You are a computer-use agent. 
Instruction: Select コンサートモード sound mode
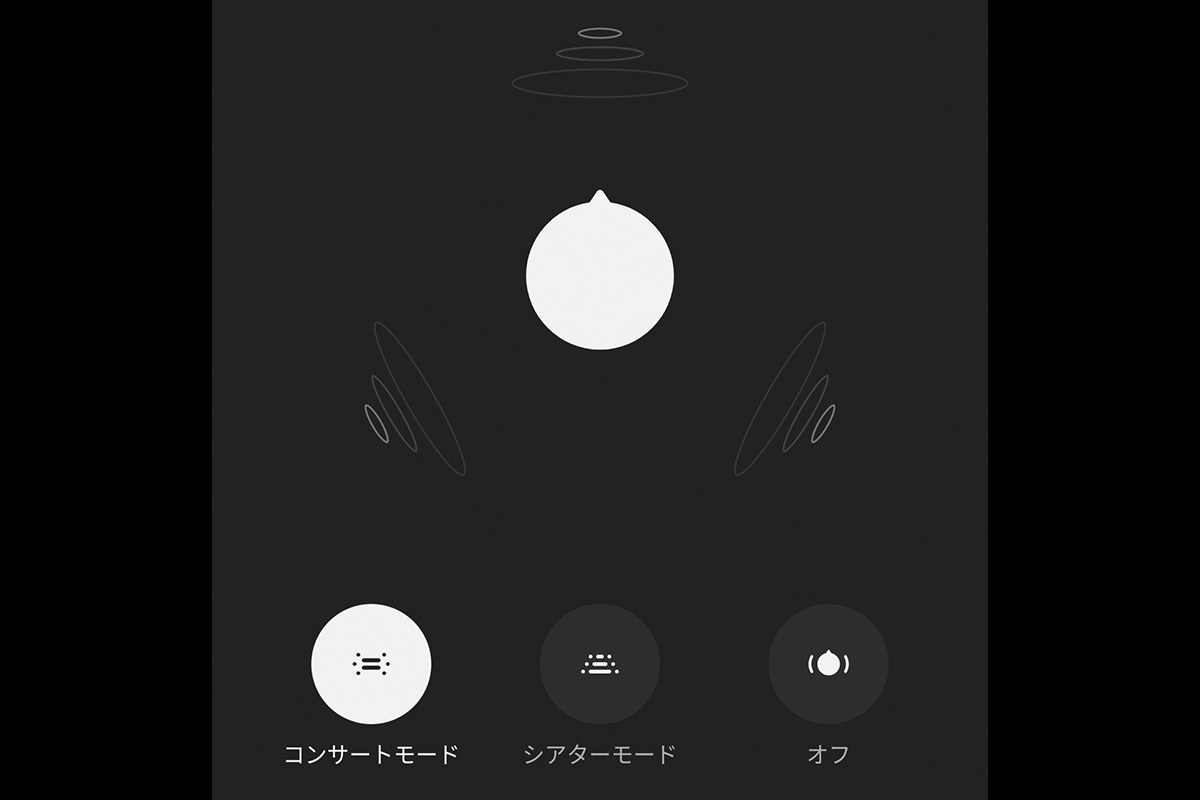point(371,664)
